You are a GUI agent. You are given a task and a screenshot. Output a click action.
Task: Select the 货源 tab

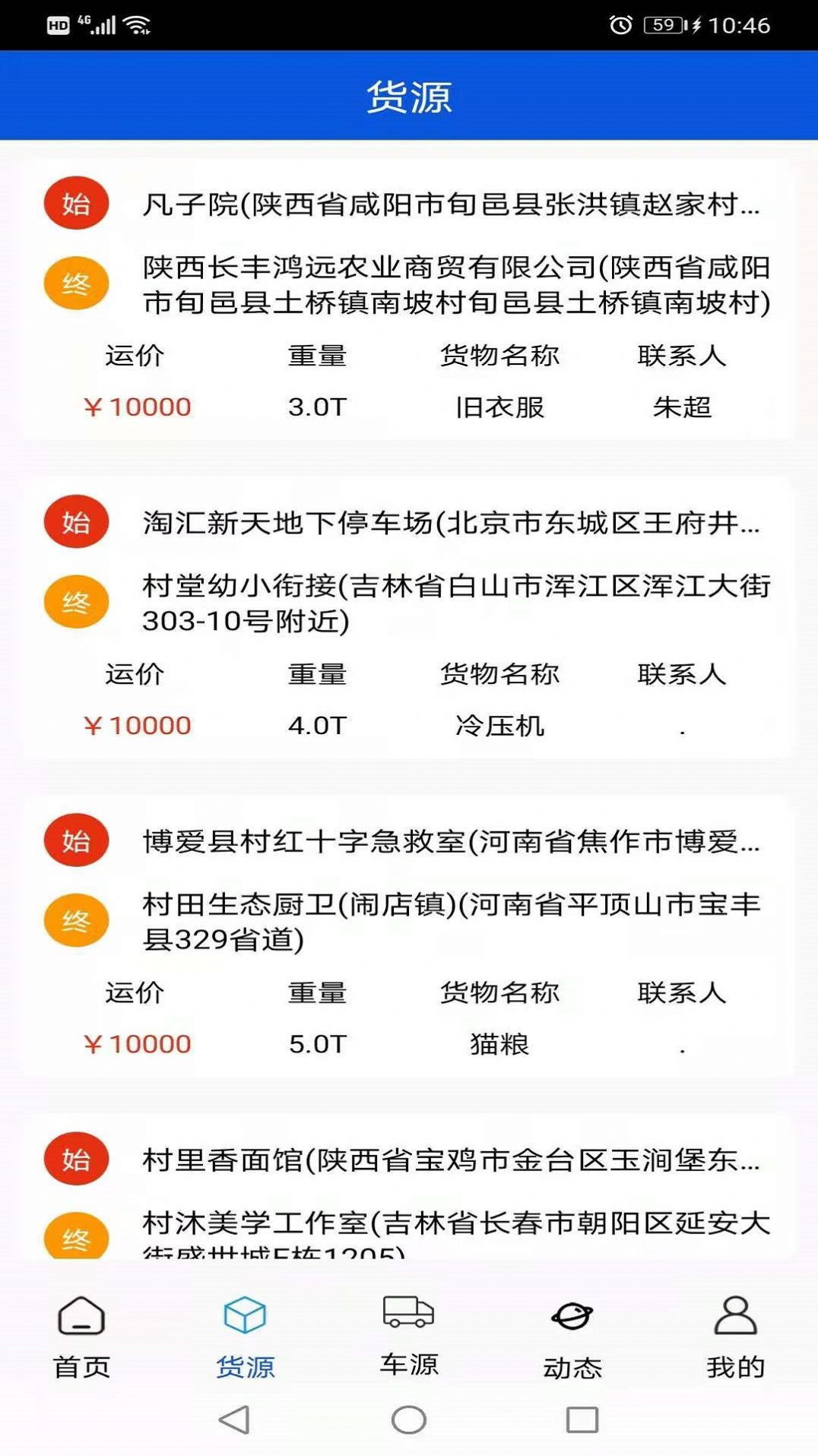(x=245, y=1337)
